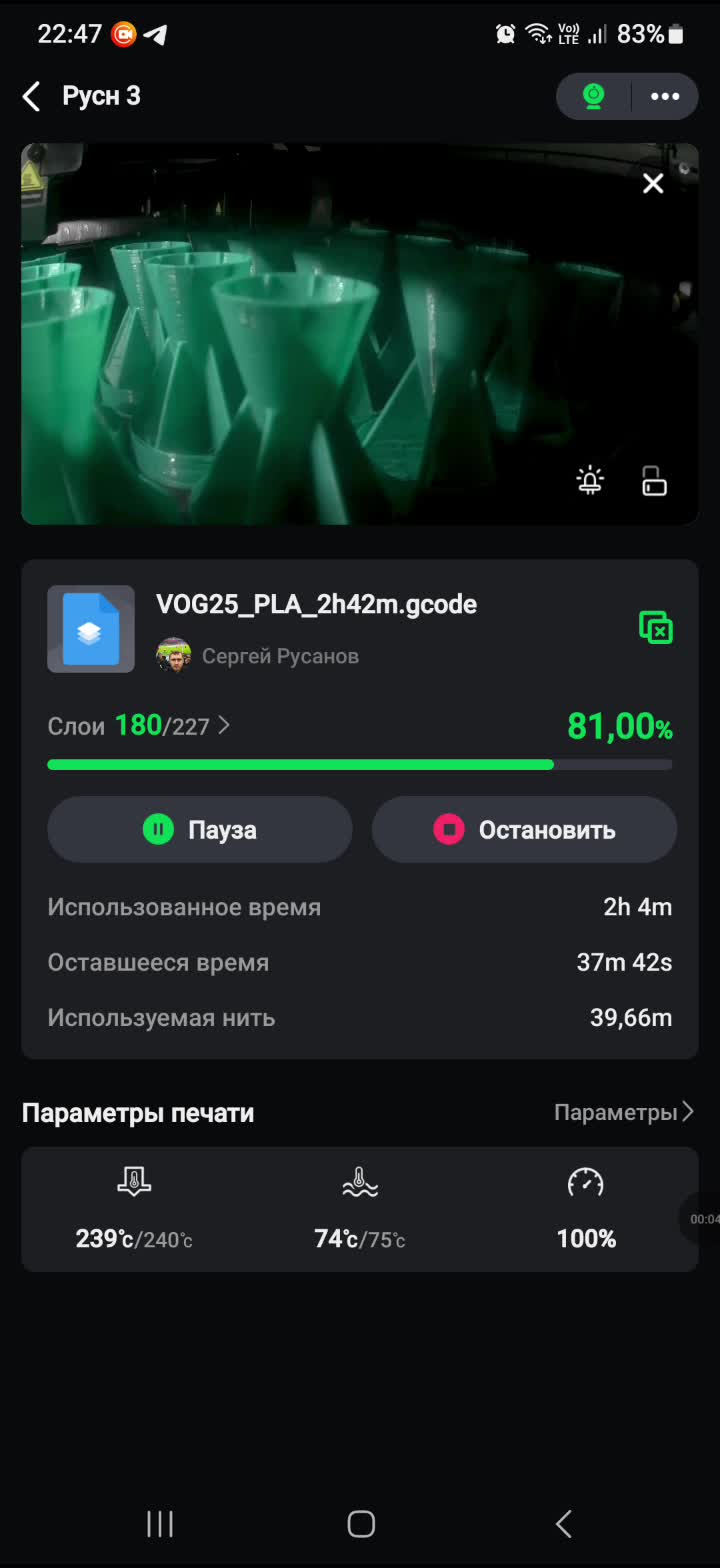Tap the green icon beside the gcode filename

pyautogui.click(x=656, y=627)
